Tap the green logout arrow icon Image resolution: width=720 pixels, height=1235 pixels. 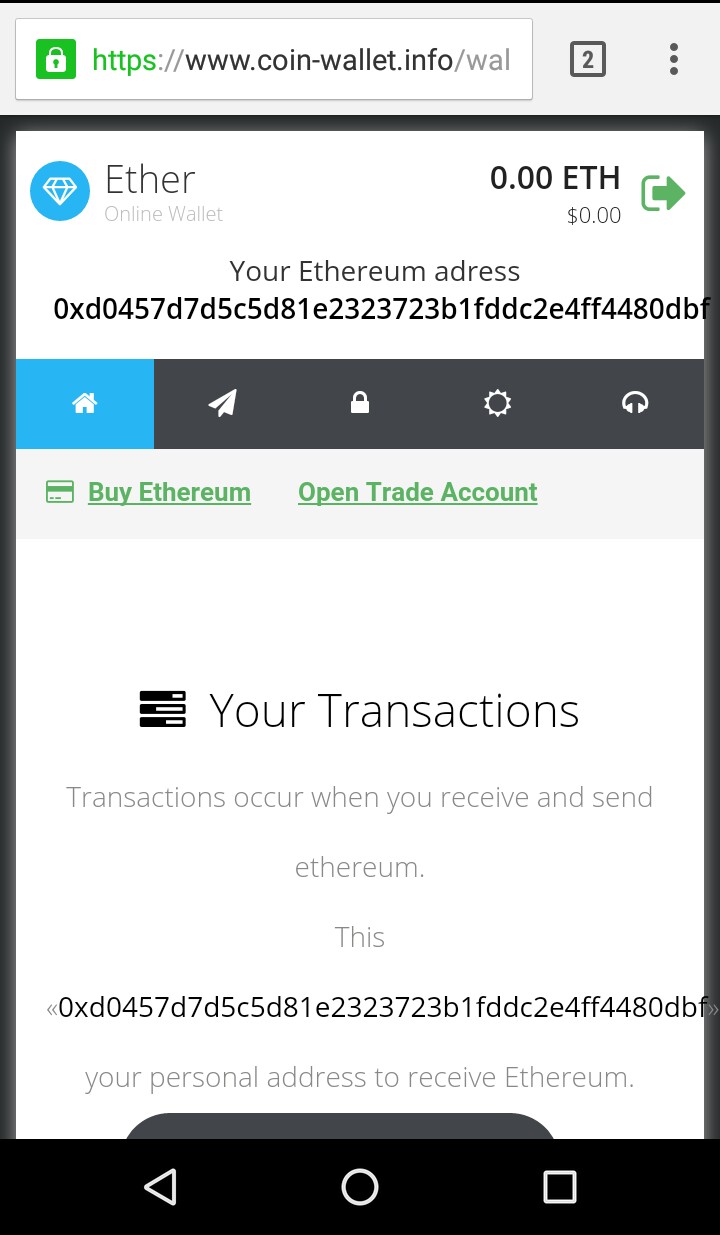point(663,193)
